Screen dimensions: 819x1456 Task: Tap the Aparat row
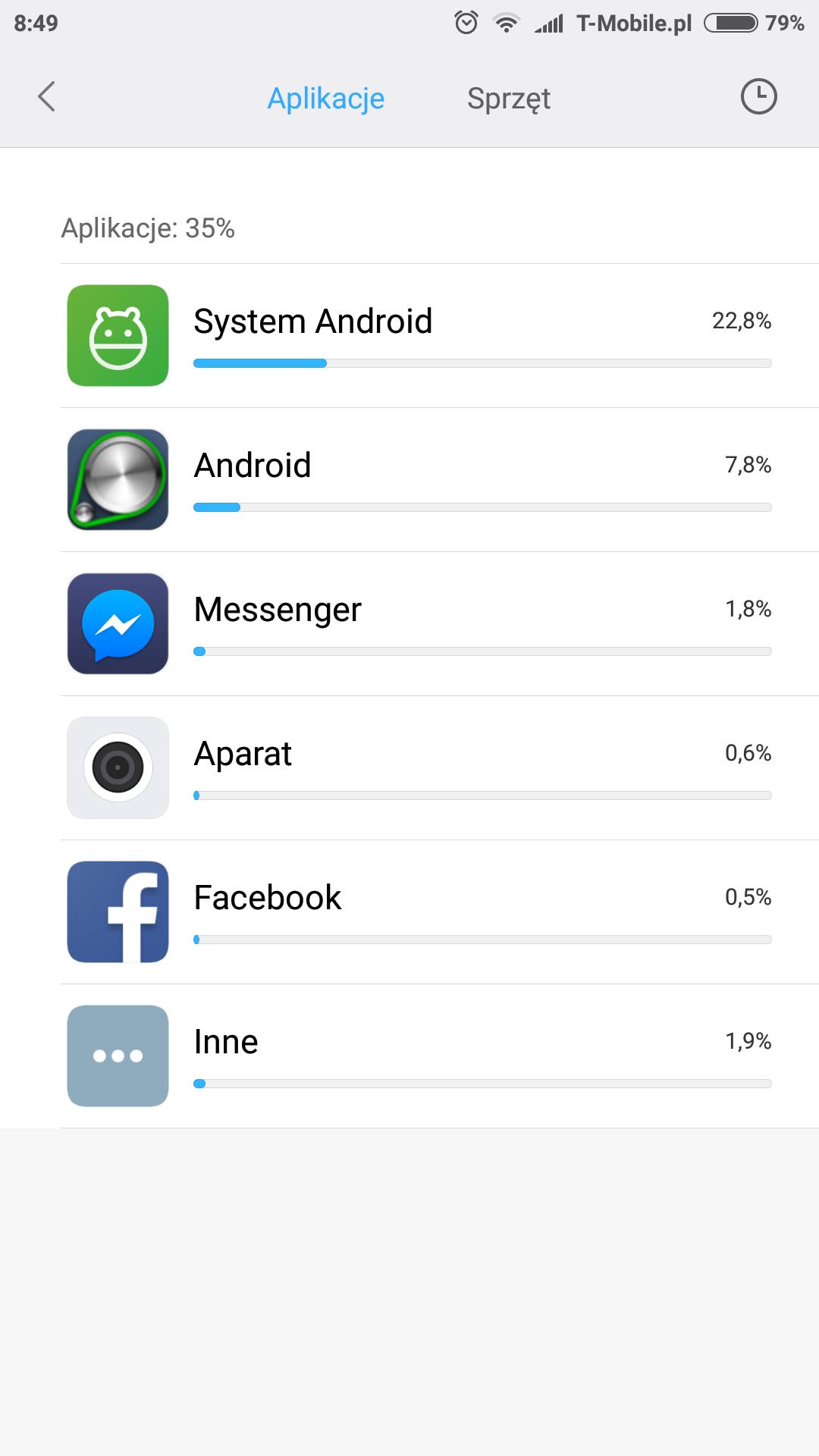click(440, 767)
